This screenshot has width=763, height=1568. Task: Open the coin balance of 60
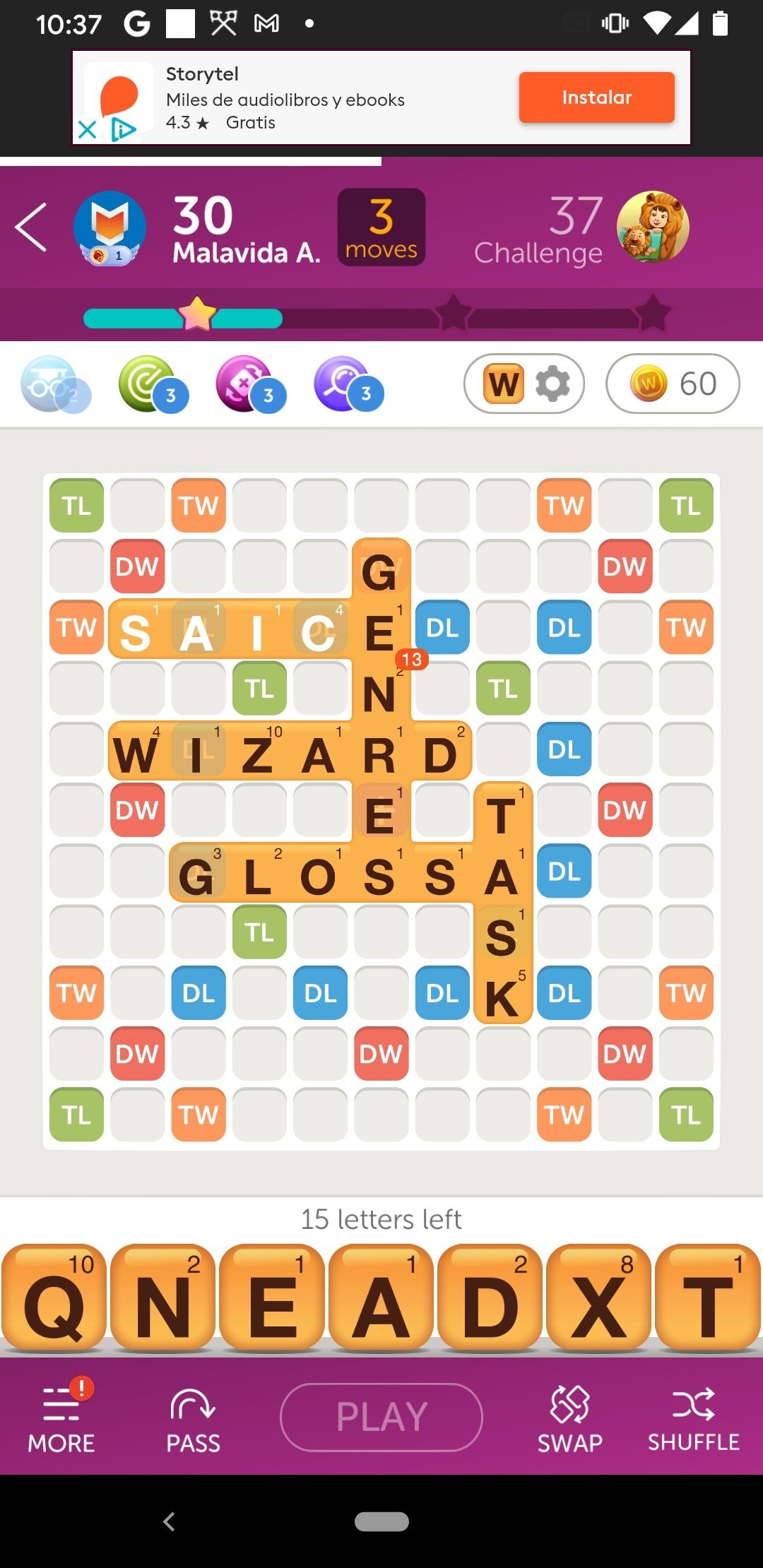[x=673, y=384]
